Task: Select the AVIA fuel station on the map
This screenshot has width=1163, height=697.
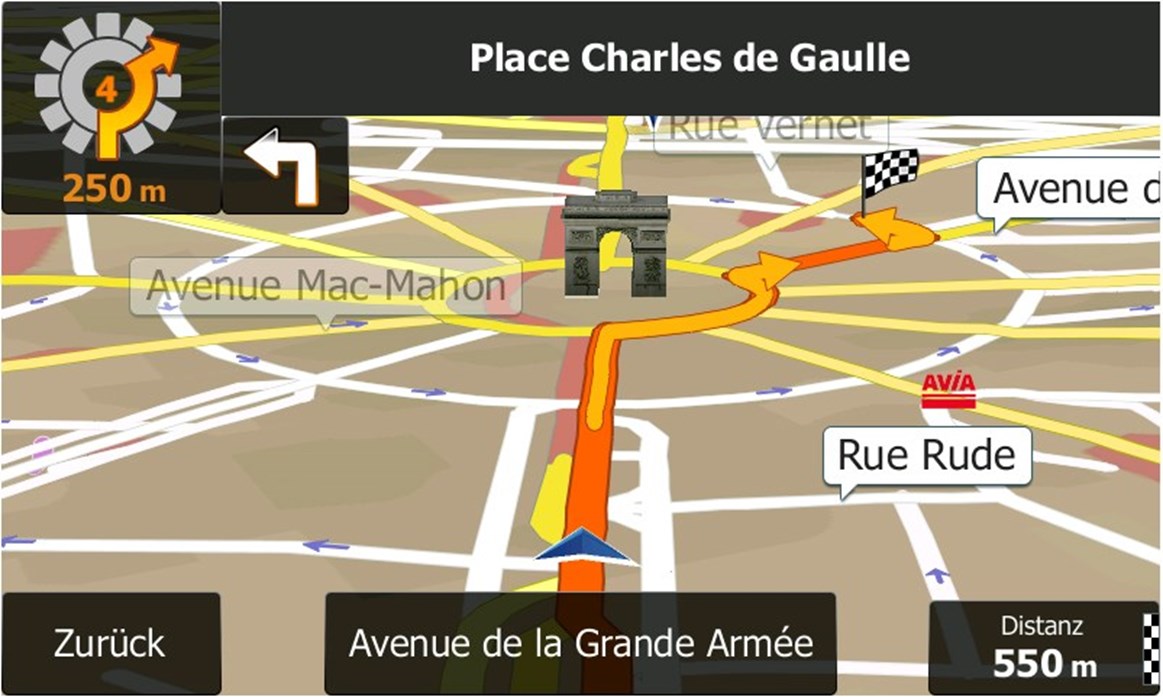Action: click(x=947, y=392)
